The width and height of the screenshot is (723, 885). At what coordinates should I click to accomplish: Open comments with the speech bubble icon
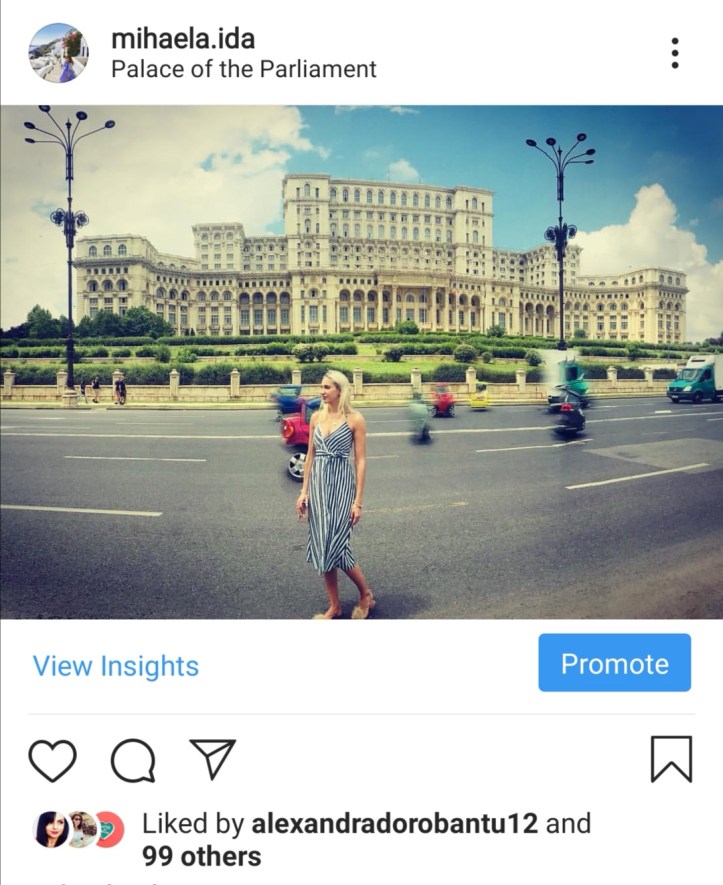[x=132, y=761]
